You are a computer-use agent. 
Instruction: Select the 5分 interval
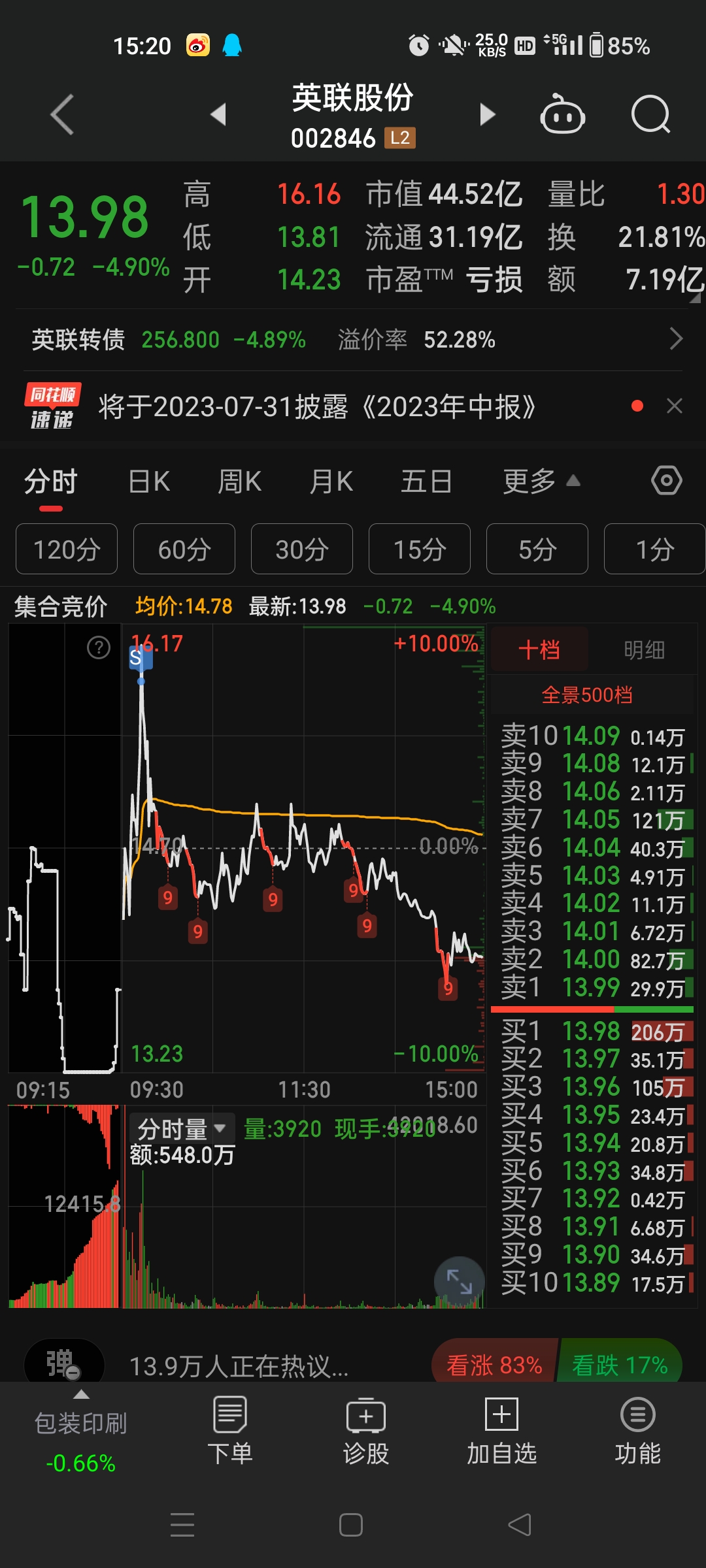click(537, 549)
